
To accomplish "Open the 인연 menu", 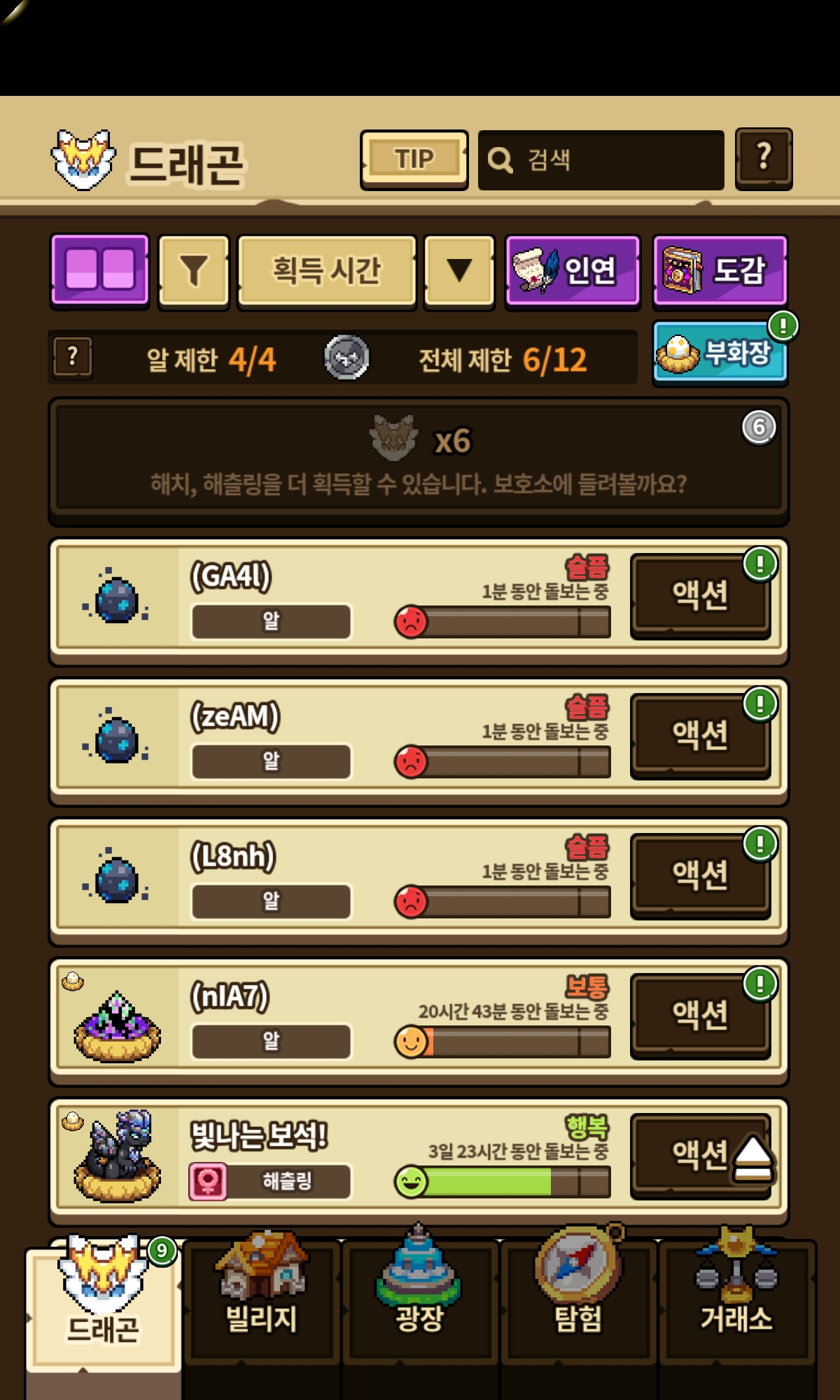I will 573,271.
